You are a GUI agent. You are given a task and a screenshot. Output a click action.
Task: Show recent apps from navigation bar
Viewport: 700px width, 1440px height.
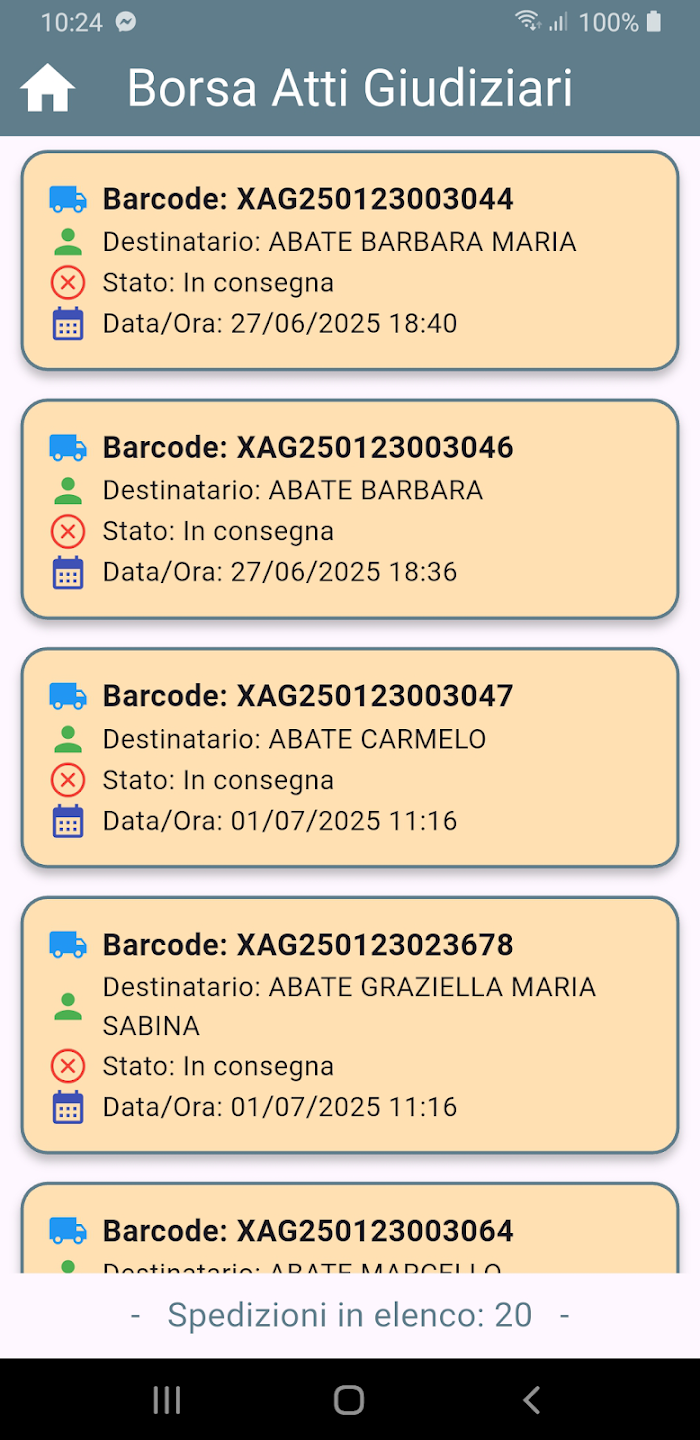click(167, 1400)
